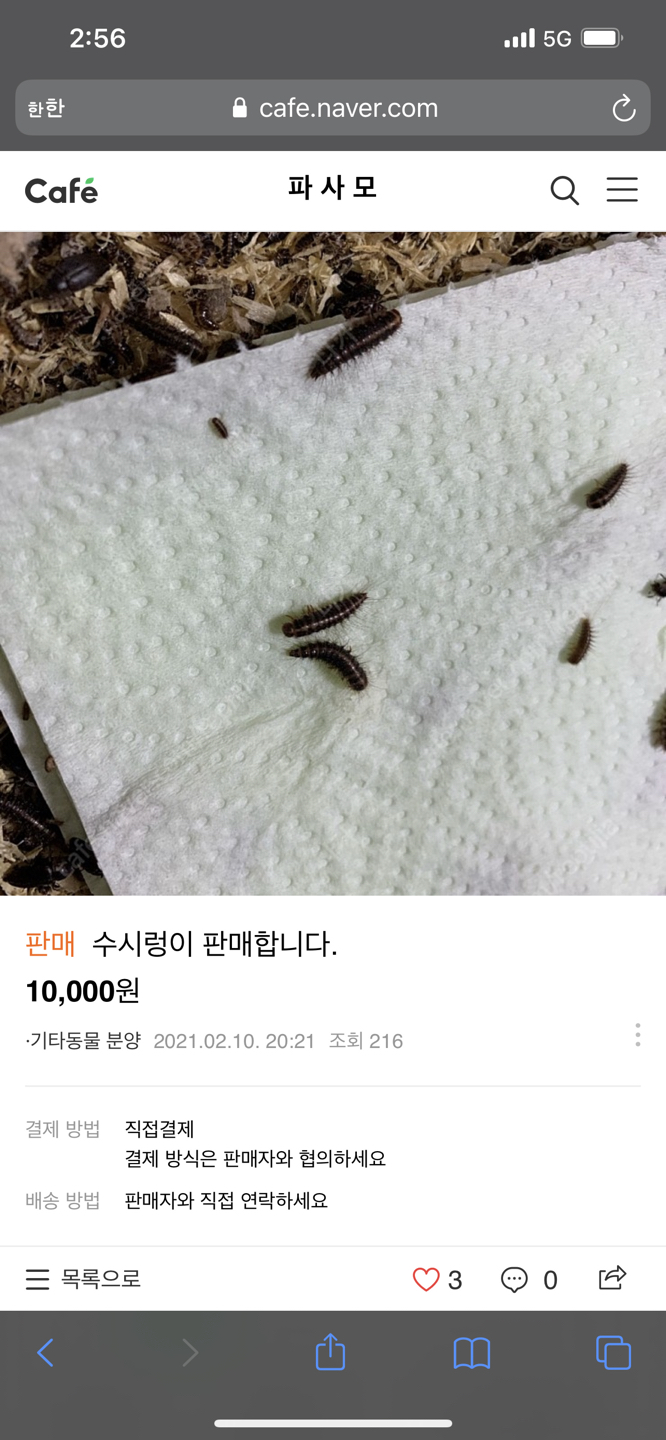666x1440 pixels.
Task: Open the 파사모 cafe title
Action: tap(332, 188)
